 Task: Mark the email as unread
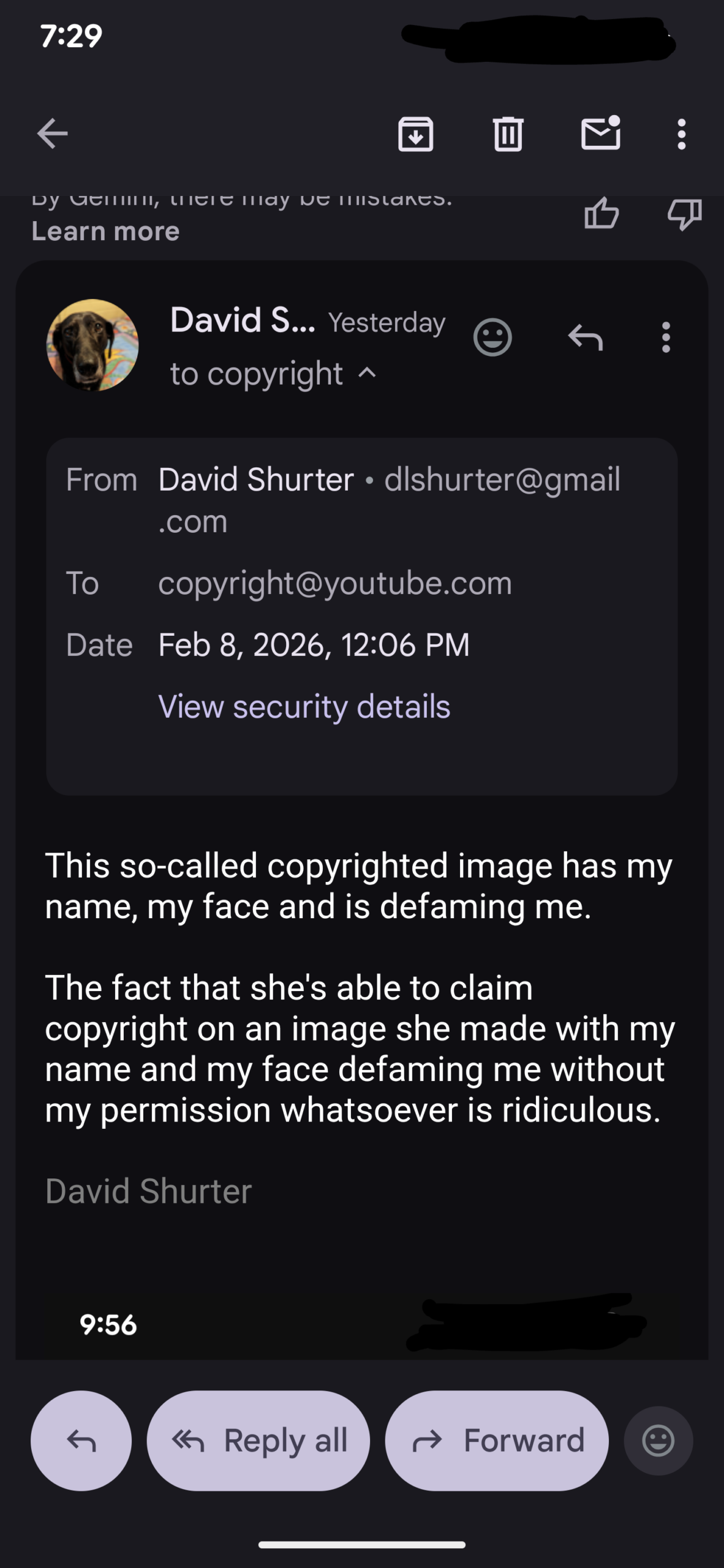tap(600, 134)
